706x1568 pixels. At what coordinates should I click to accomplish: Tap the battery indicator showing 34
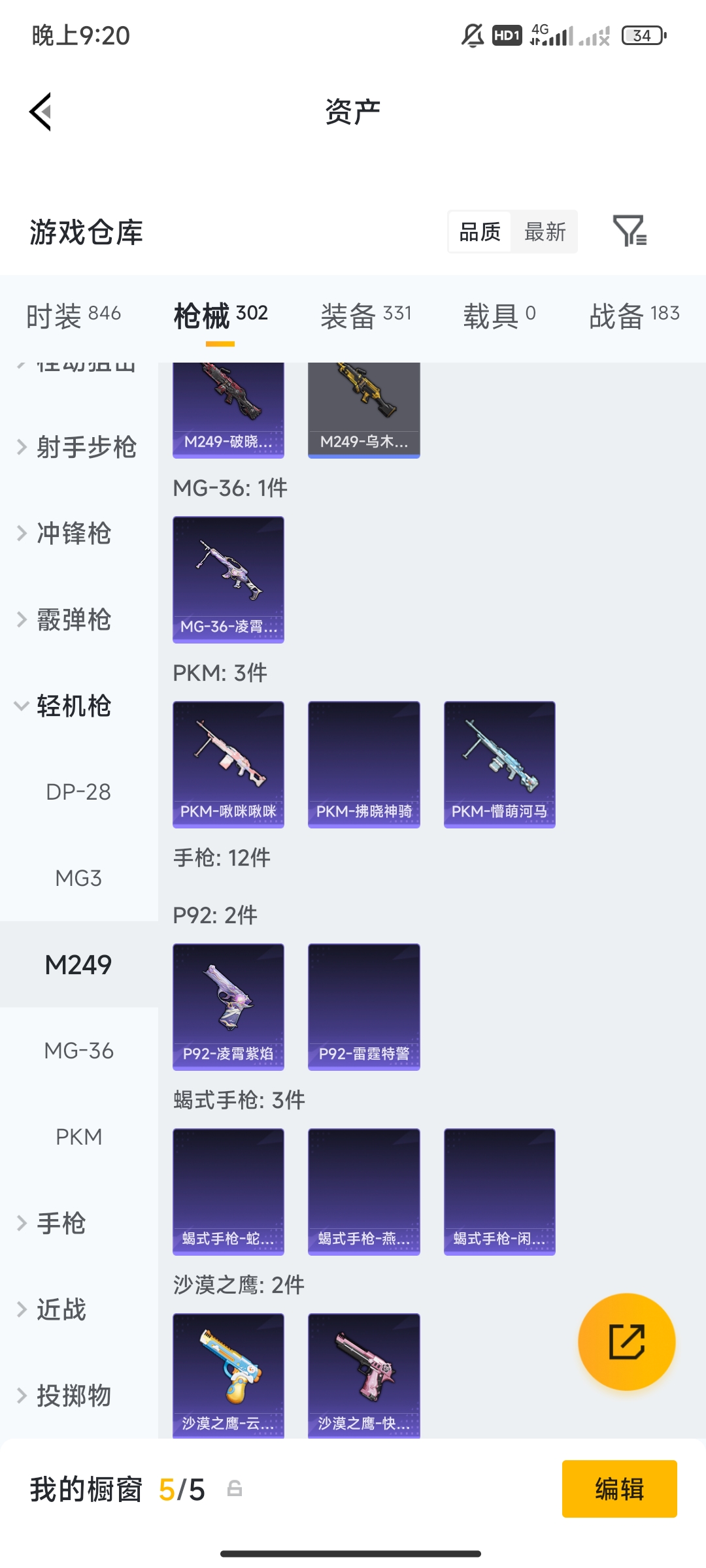click(643, 36)
